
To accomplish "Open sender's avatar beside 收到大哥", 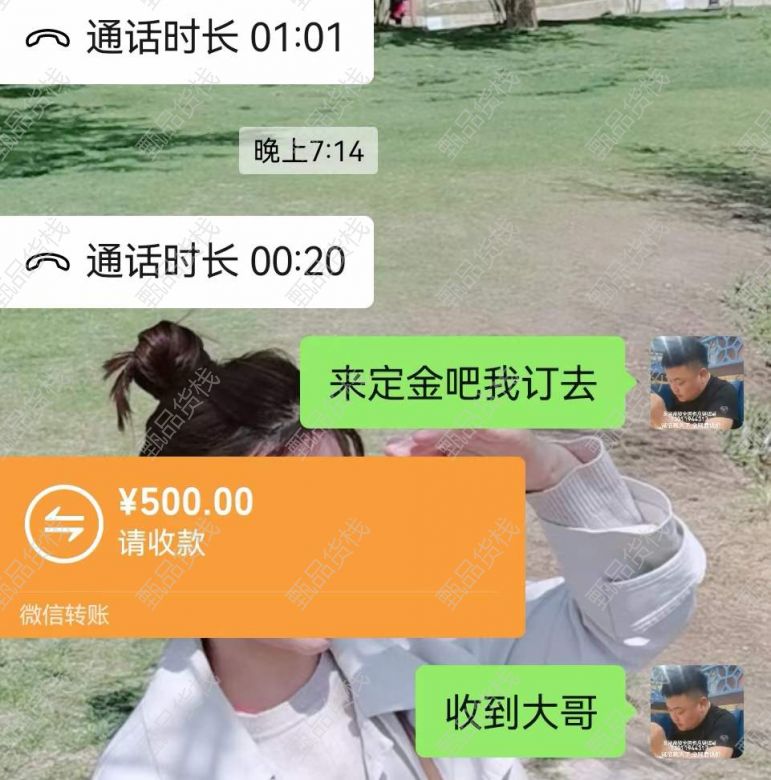I will [696, 711].
